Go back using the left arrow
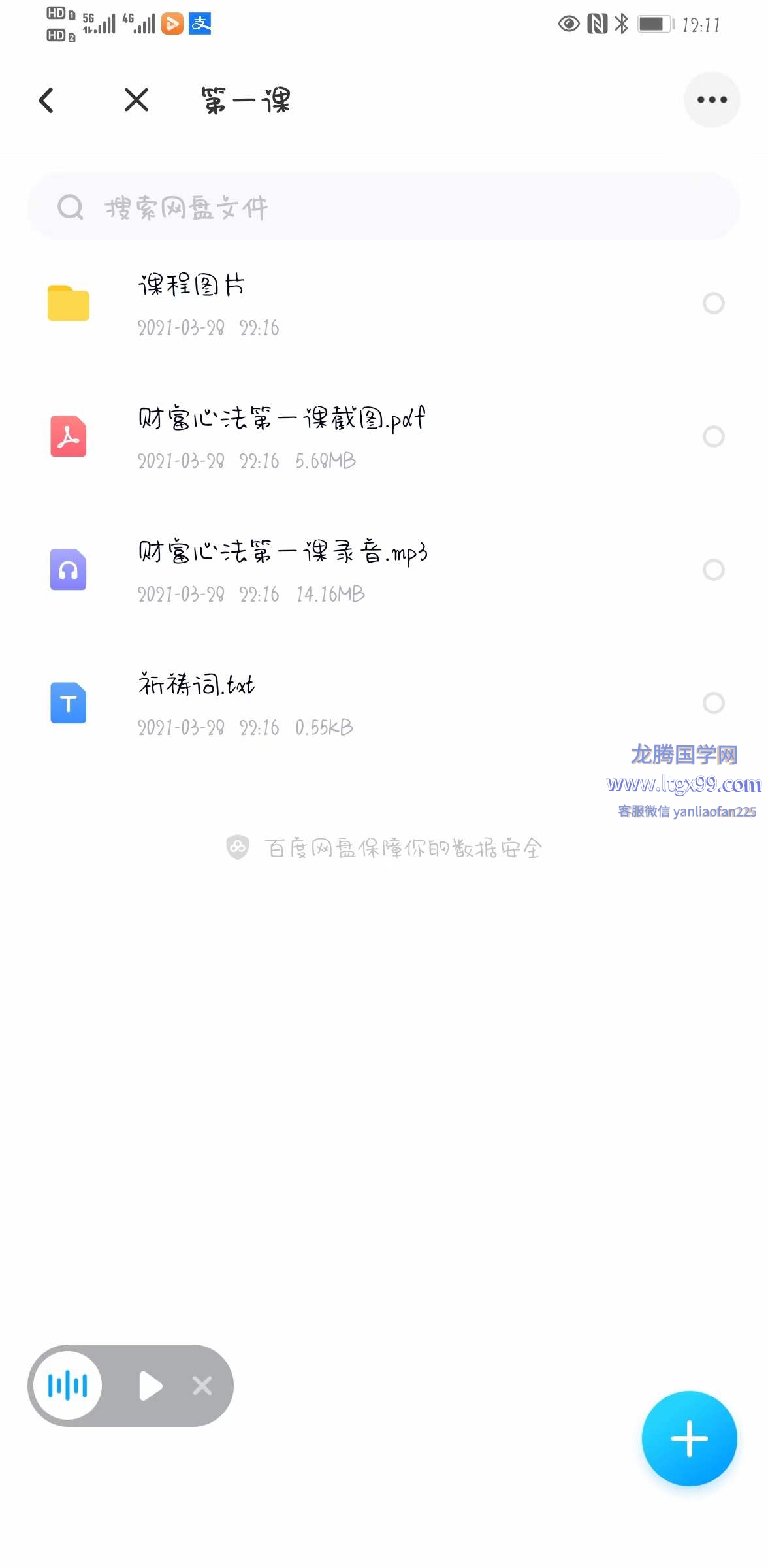Screen dimensions: 768x1568 tap(46, 100)
